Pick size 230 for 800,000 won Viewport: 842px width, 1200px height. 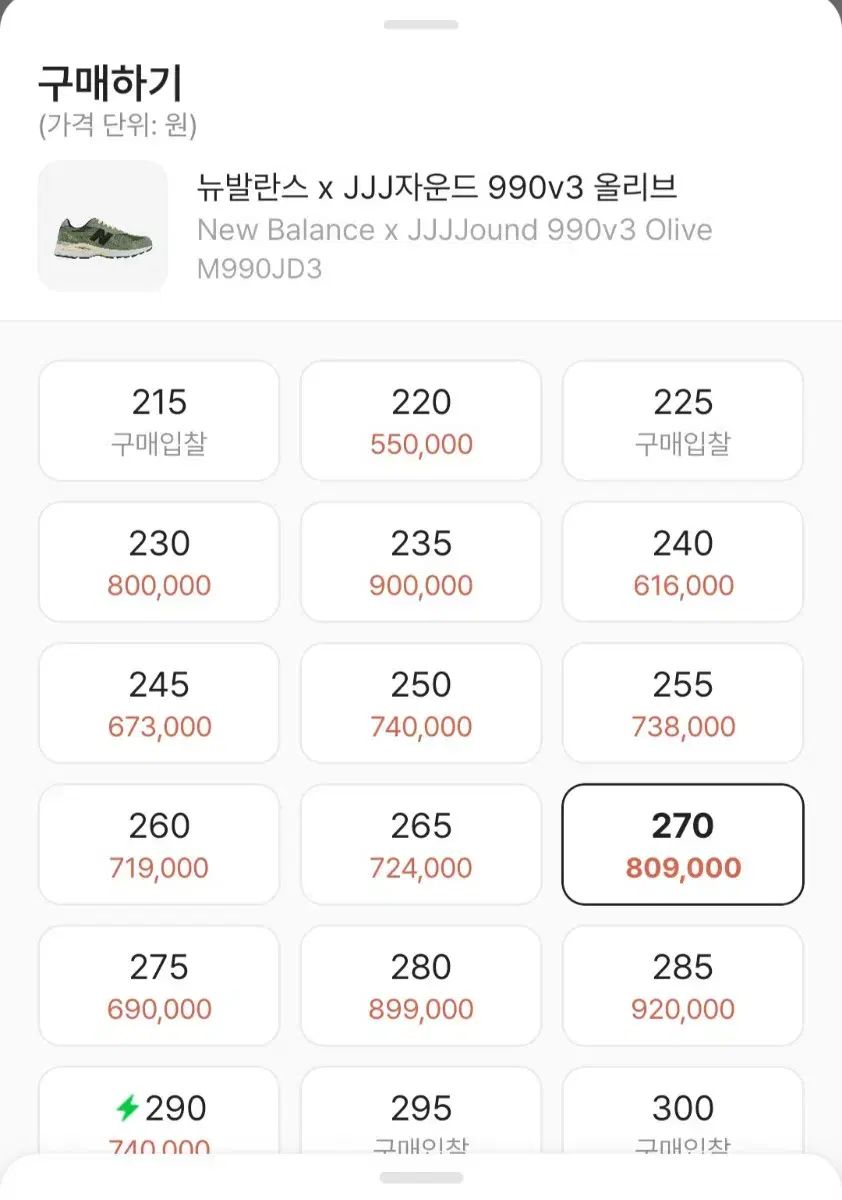pos(159,562)
